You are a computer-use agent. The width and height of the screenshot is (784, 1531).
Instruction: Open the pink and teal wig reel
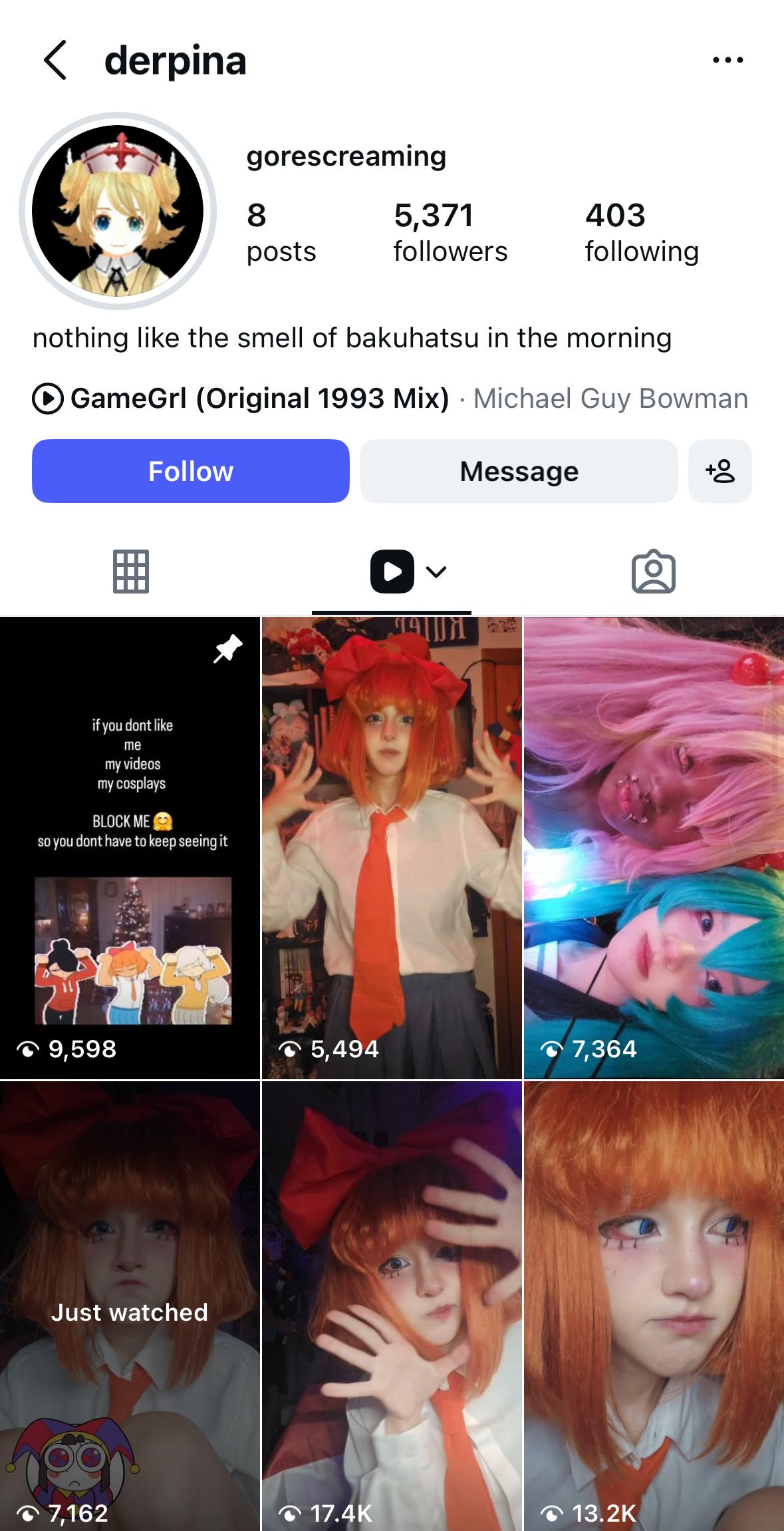point(654,847)
